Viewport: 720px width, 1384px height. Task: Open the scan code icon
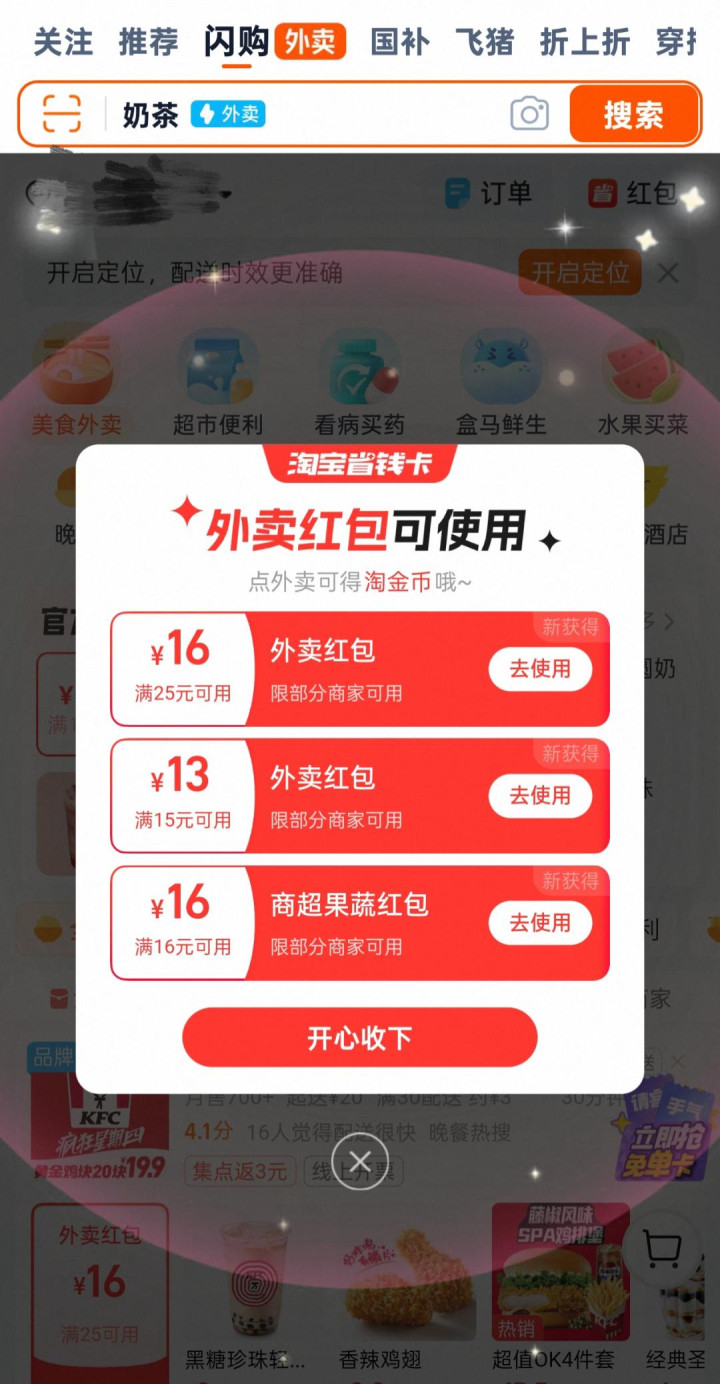(62, 114)
